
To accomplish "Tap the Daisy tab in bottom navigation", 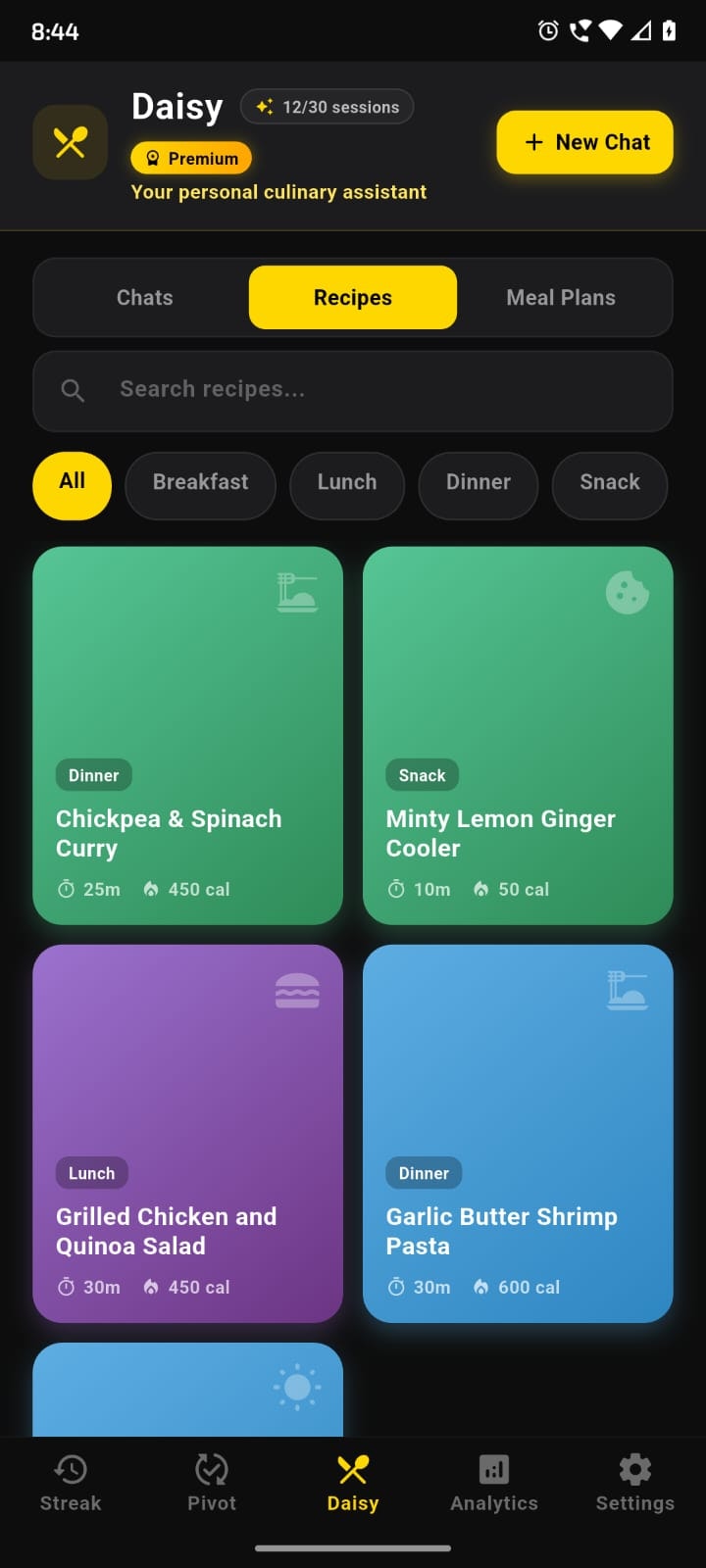I will pos(353,1483).
